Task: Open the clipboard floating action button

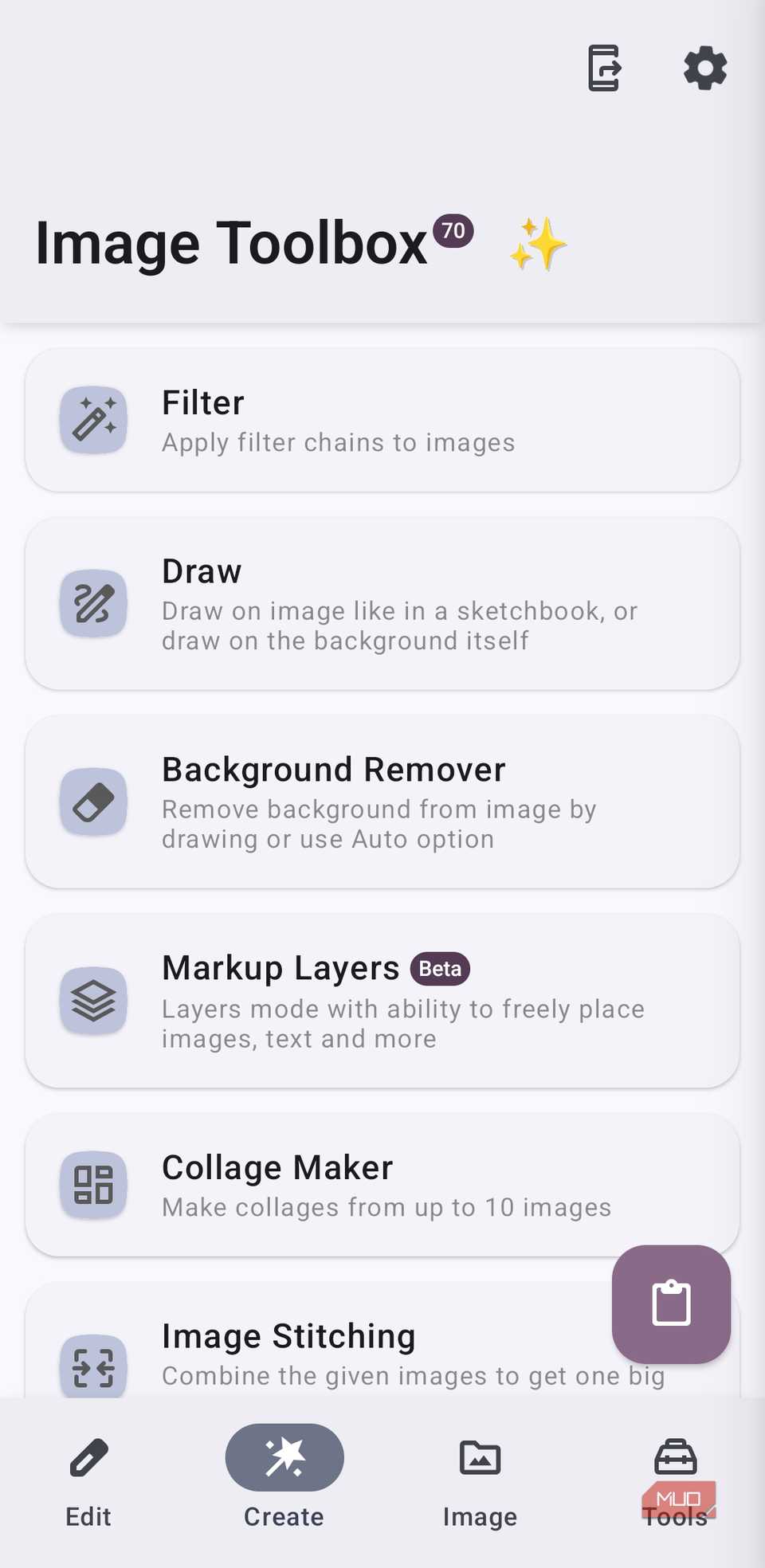Action: [x=671, y=1304]
